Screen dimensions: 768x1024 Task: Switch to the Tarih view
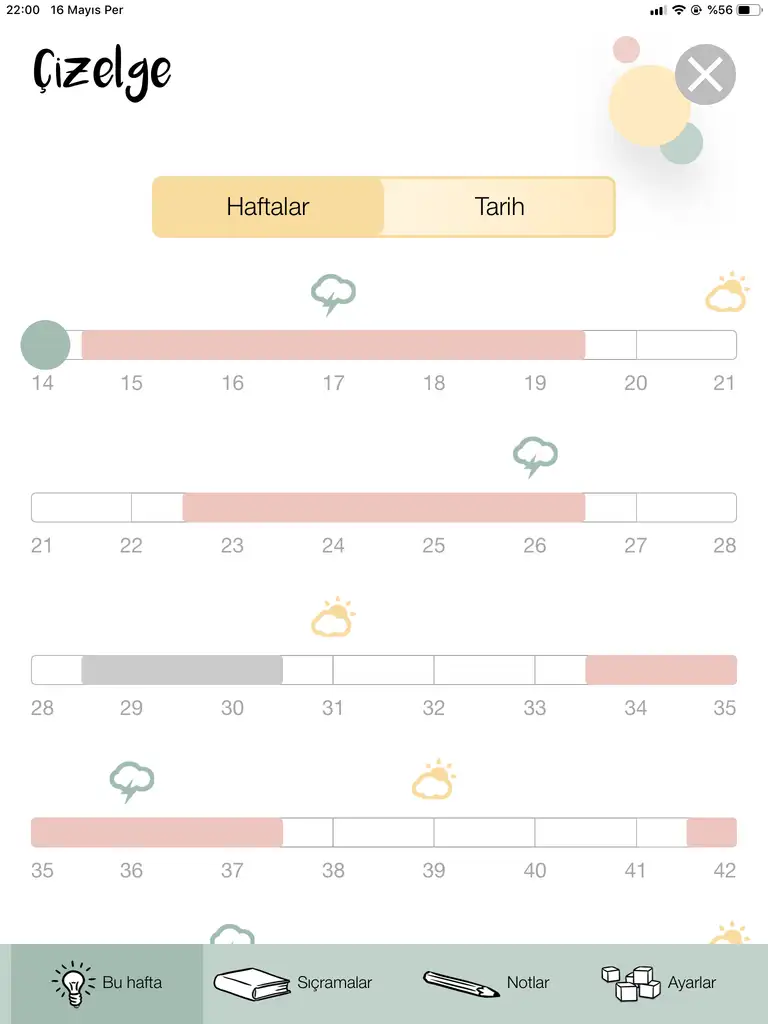pos(499,207)
